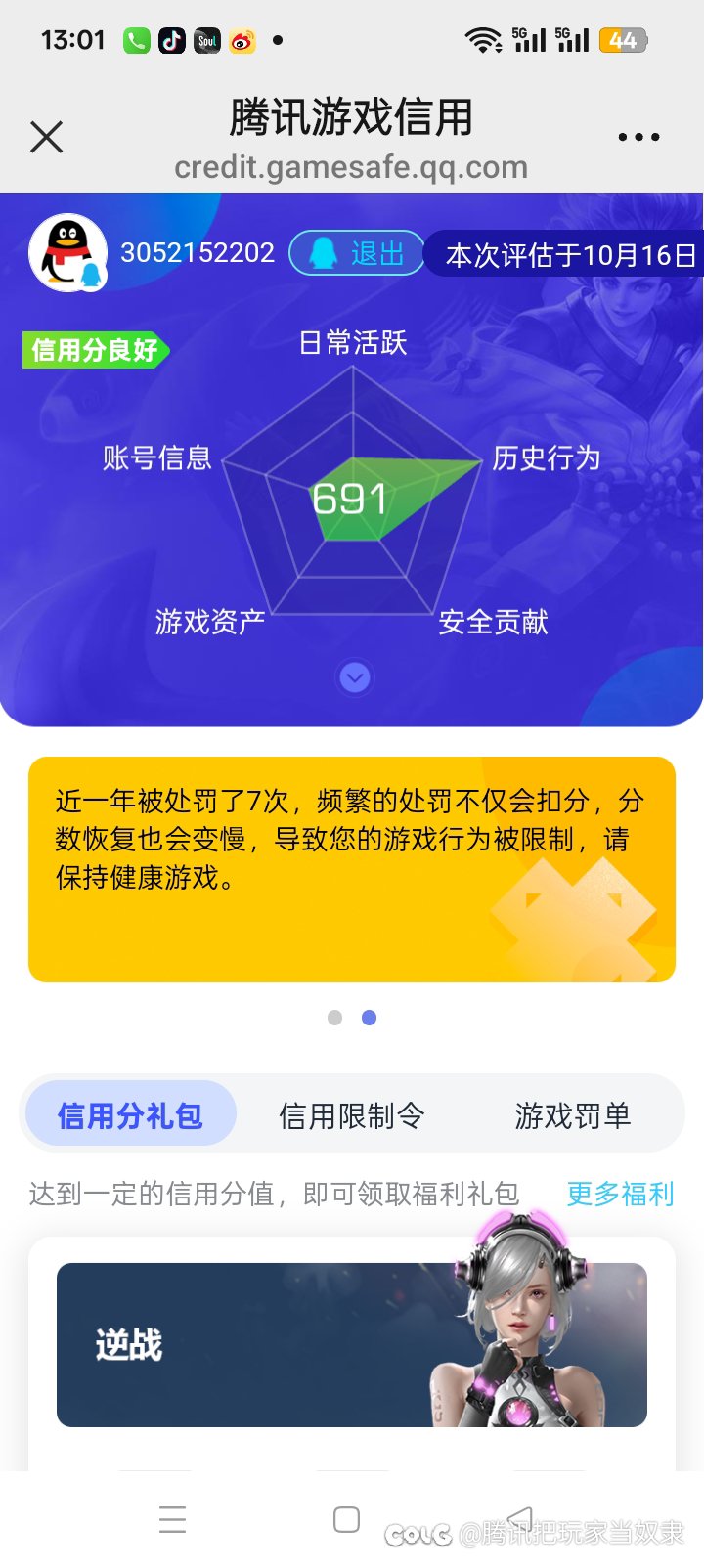Show the first banner via page dot
Image resolution: width=704 pixels, height=1568 pixels.
(x=335, y=1018)
